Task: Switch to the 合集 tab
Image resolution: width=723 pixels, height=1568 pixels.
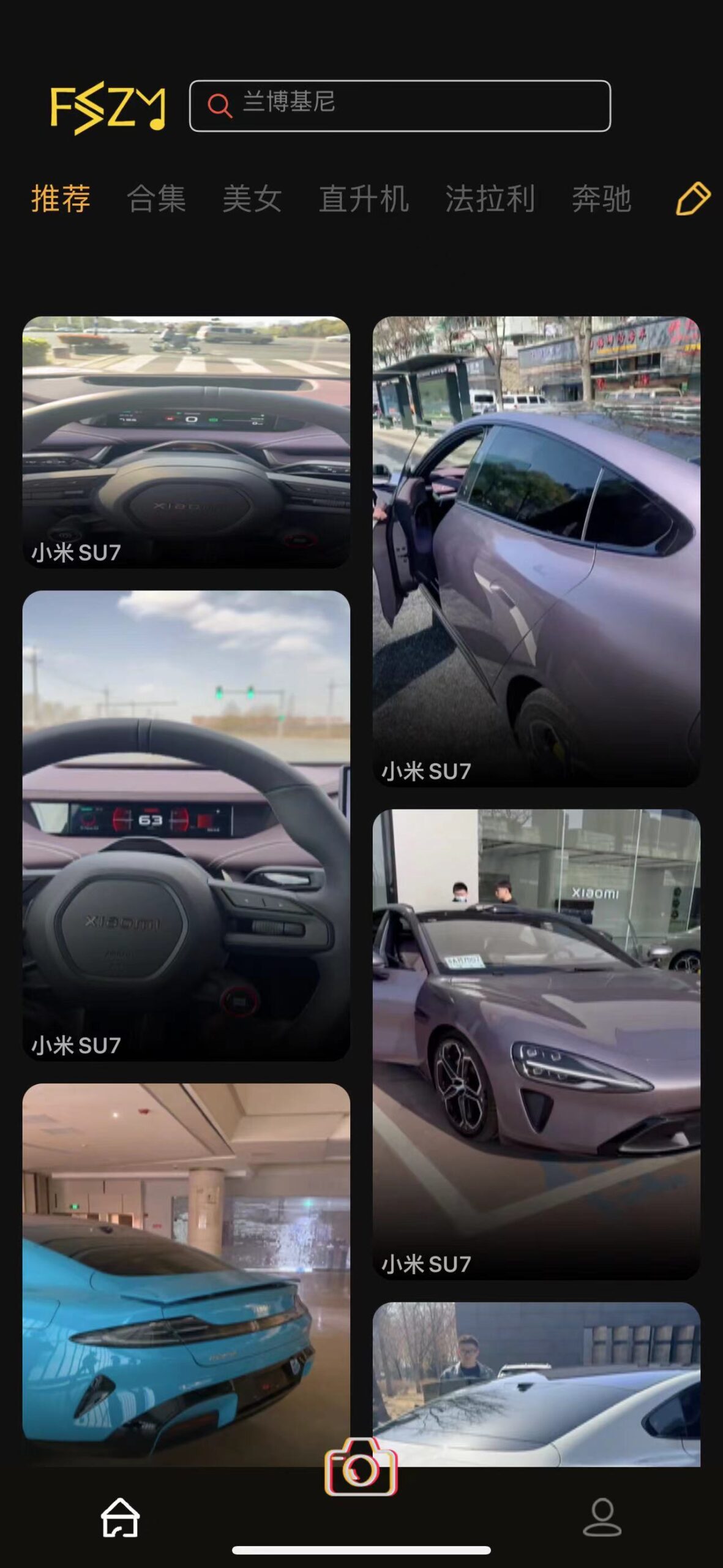Action: (156, 199)
